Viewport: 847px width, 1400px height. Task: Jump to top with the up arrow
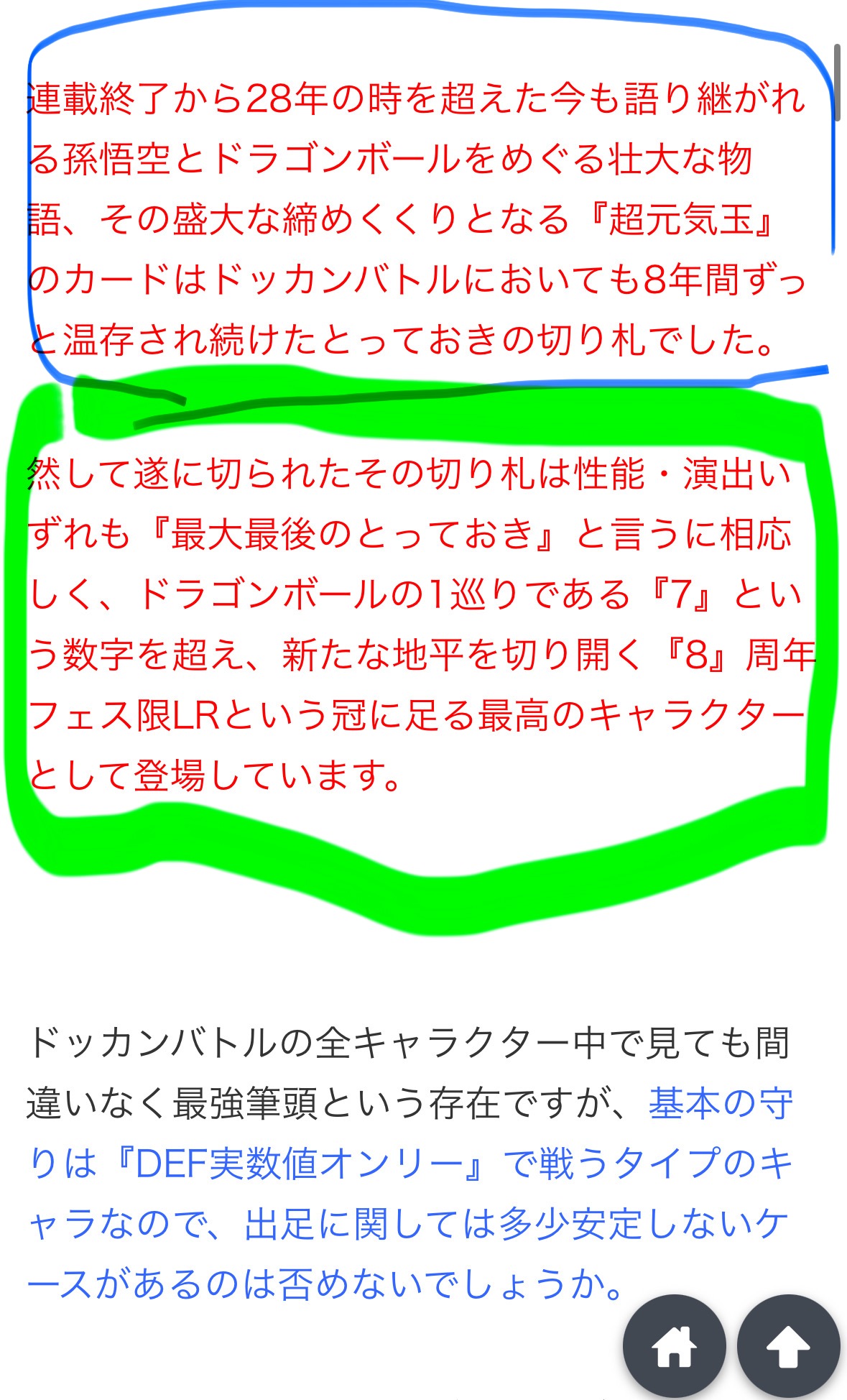point(789,1346)
